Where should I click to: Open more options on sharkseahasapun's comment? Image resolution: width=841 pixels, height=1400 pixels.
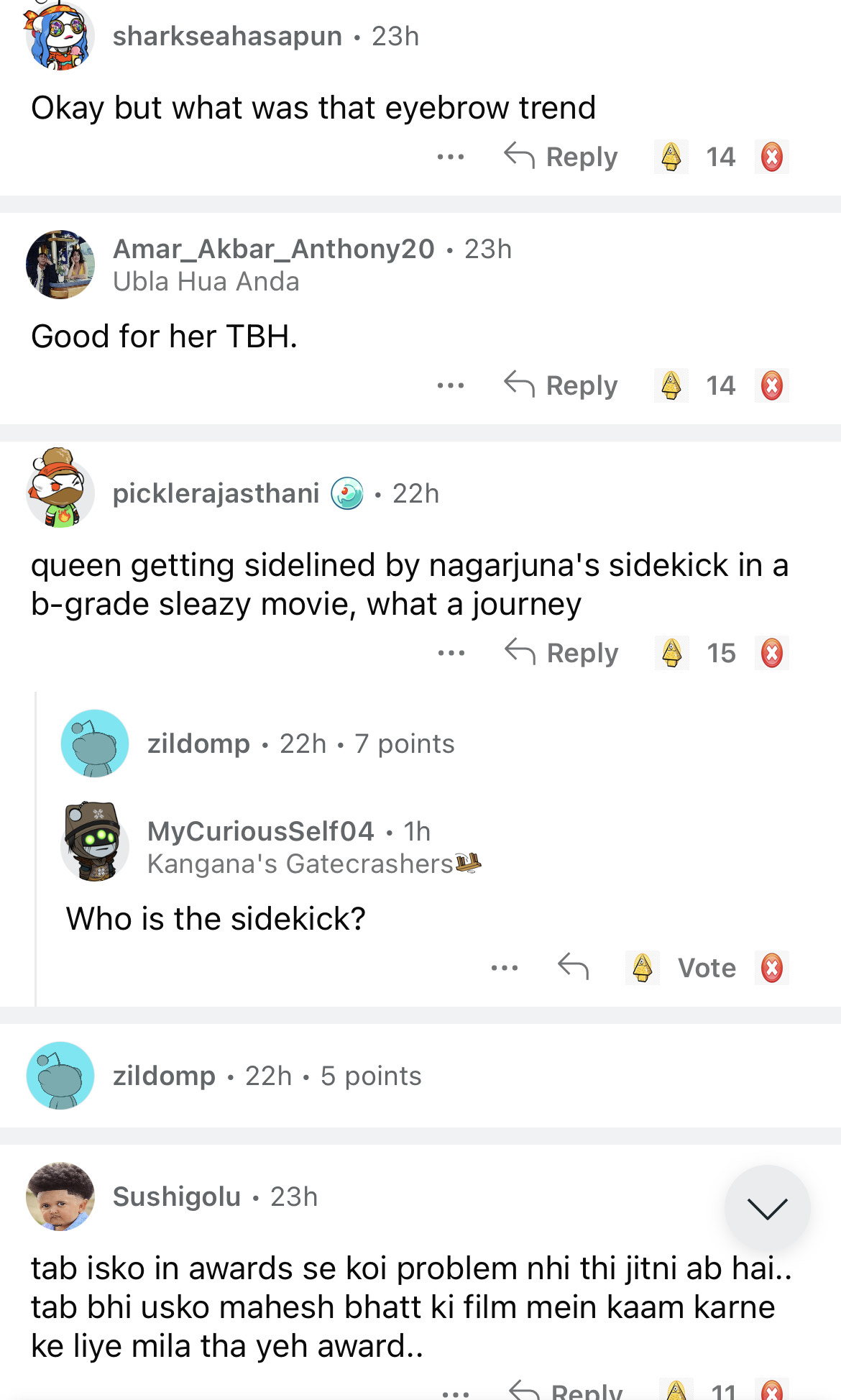[451, 157]
